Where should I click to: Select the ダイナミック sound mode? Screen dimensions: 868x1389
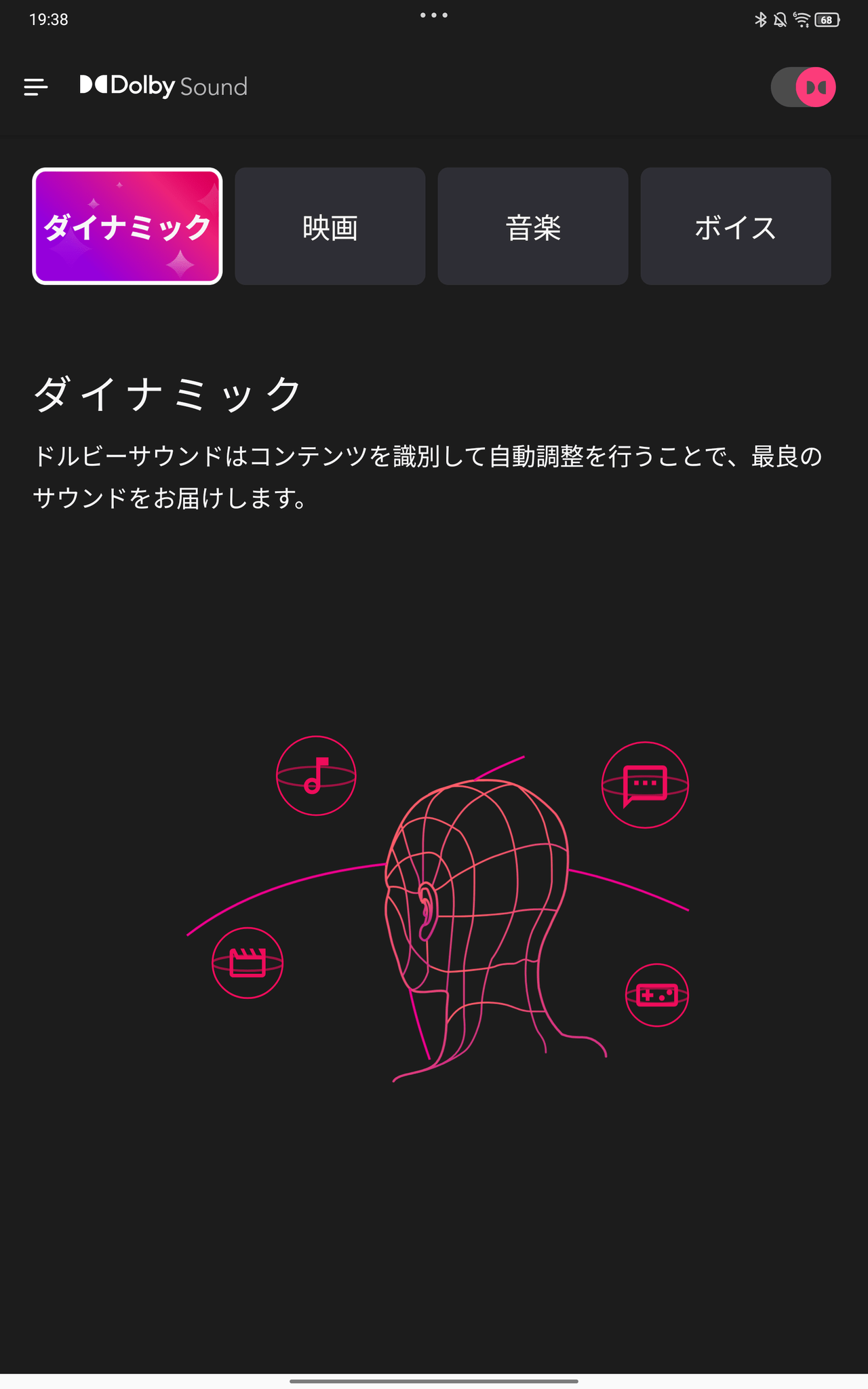tap(127, 227)
